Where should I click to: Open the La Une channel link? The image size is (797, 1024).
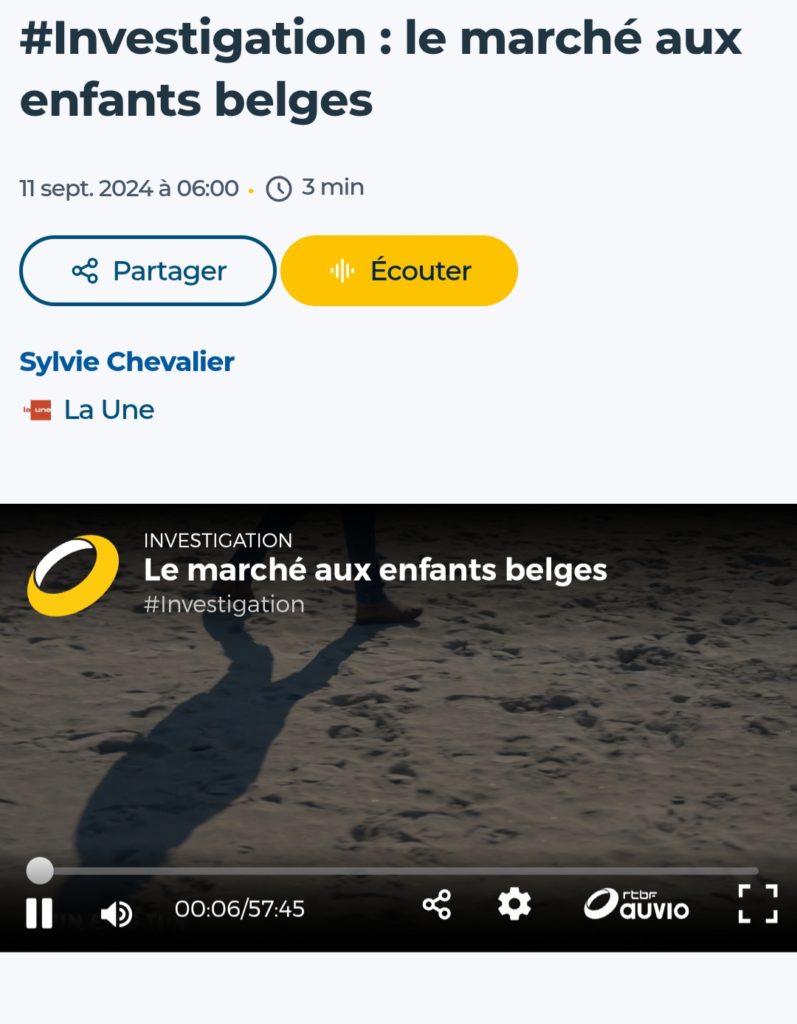108,410
